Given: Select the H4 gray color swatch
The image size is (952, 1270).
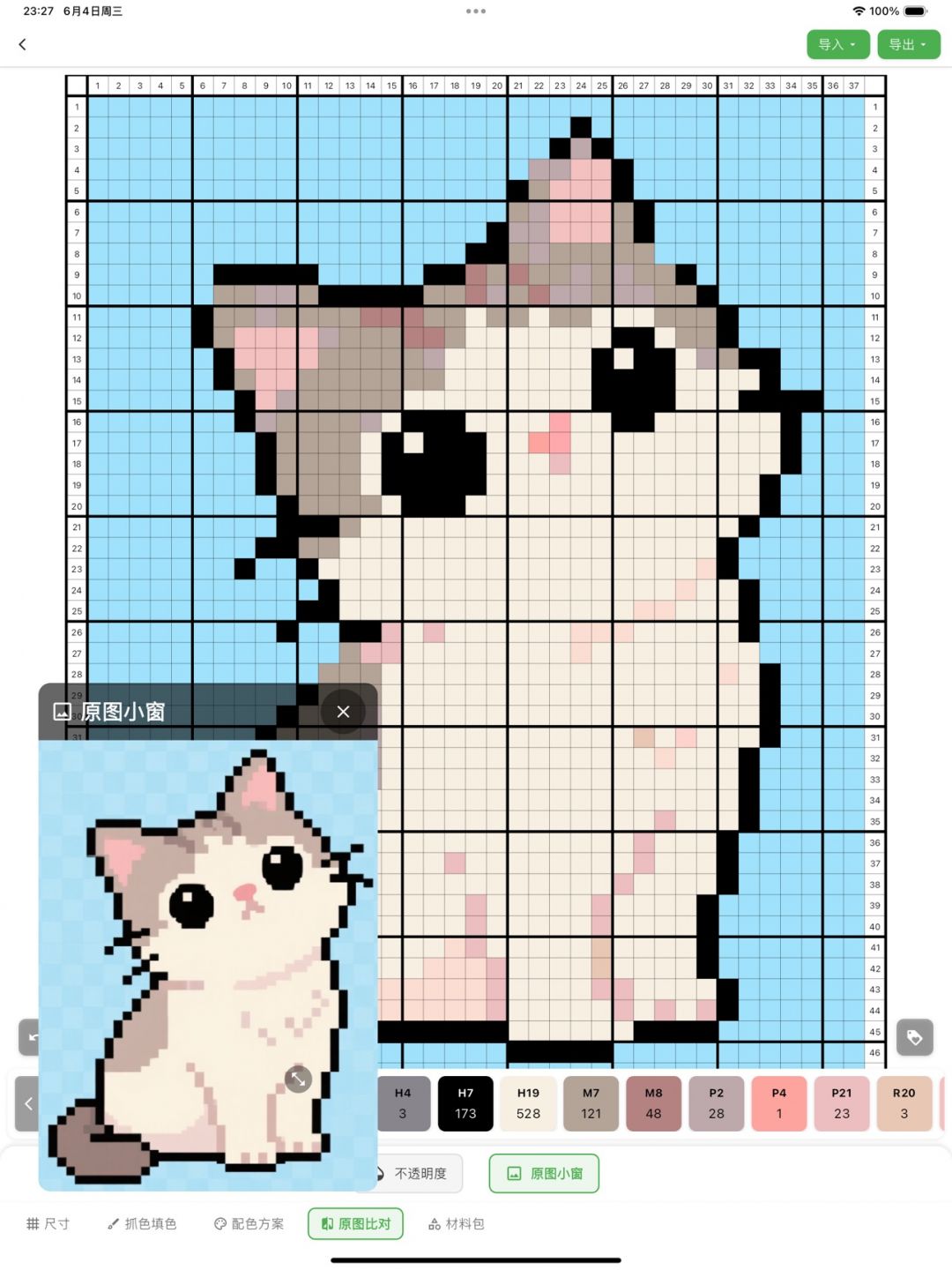Looking at the screenshot, I should pyautogui.click(x=404, y=1103).
